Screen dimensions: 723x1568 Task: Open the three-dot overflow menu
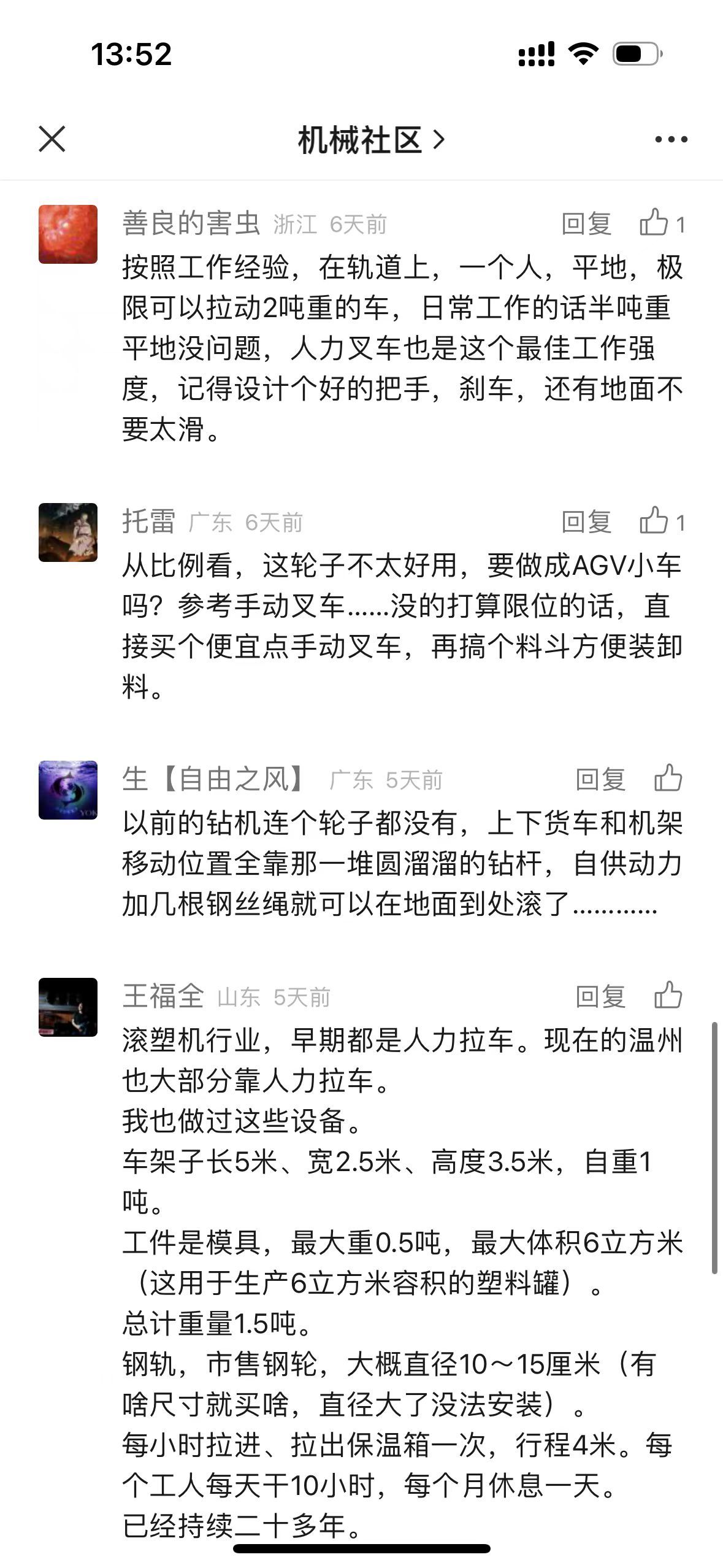click(x=671, y=140)
